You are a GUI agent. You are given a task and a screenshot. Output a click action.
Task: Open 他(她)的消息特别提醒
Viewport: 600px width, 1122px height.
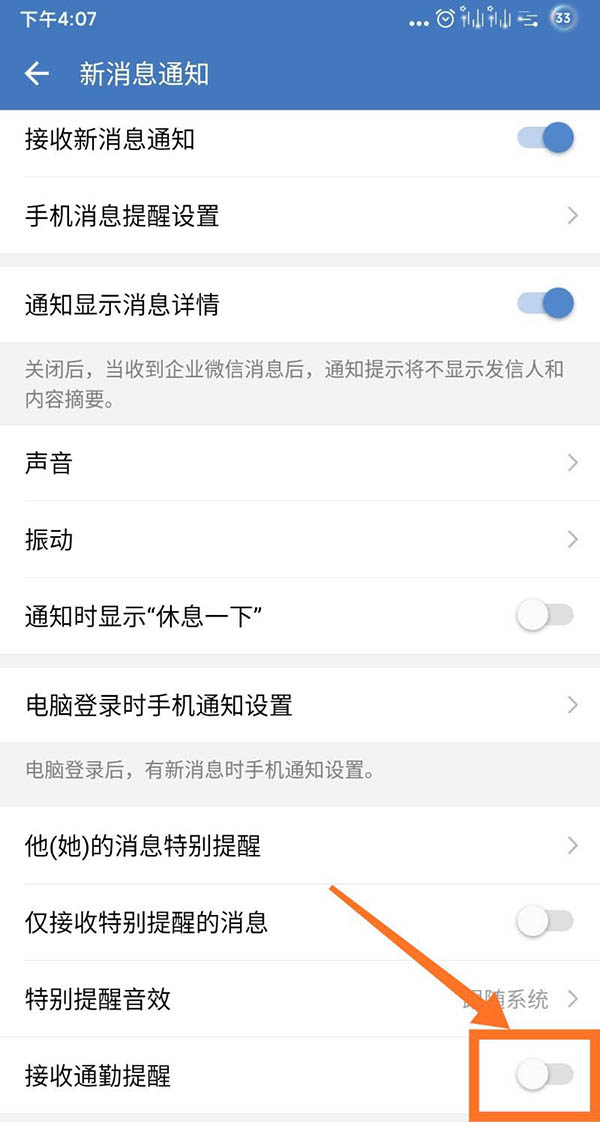click(x=300, y=846)
